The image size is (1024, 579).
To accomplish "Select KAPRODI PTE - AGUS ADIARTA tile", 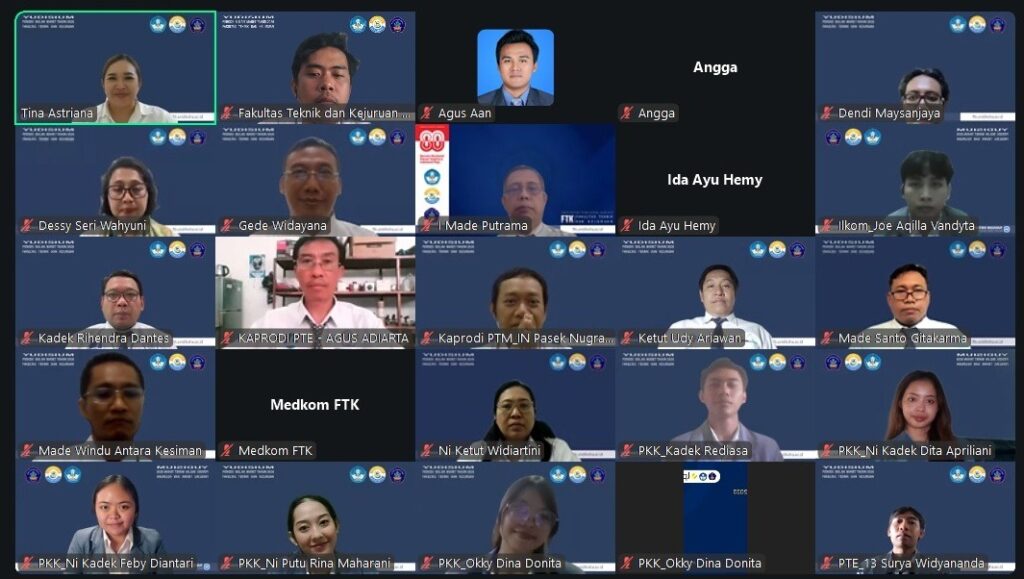I will 315,292.
